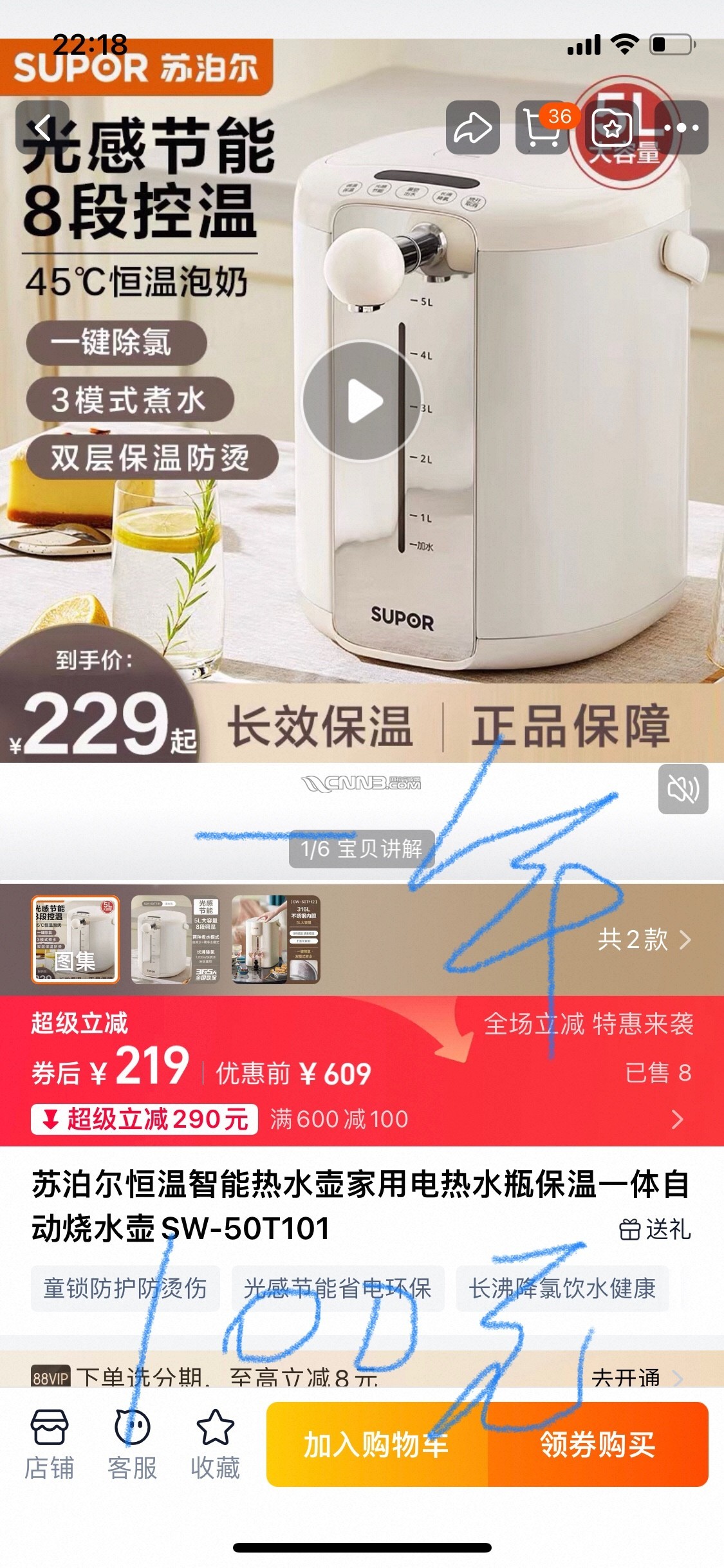Add item to favorites with 收藏
The image size is (724, 1568).
[x=215, y=1444]
